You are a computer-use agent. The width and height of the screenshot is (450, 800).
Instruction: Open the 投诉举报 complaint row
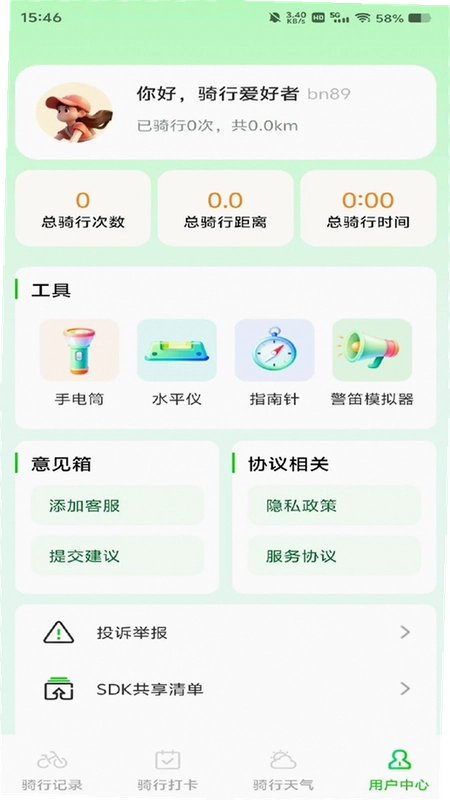226,633
